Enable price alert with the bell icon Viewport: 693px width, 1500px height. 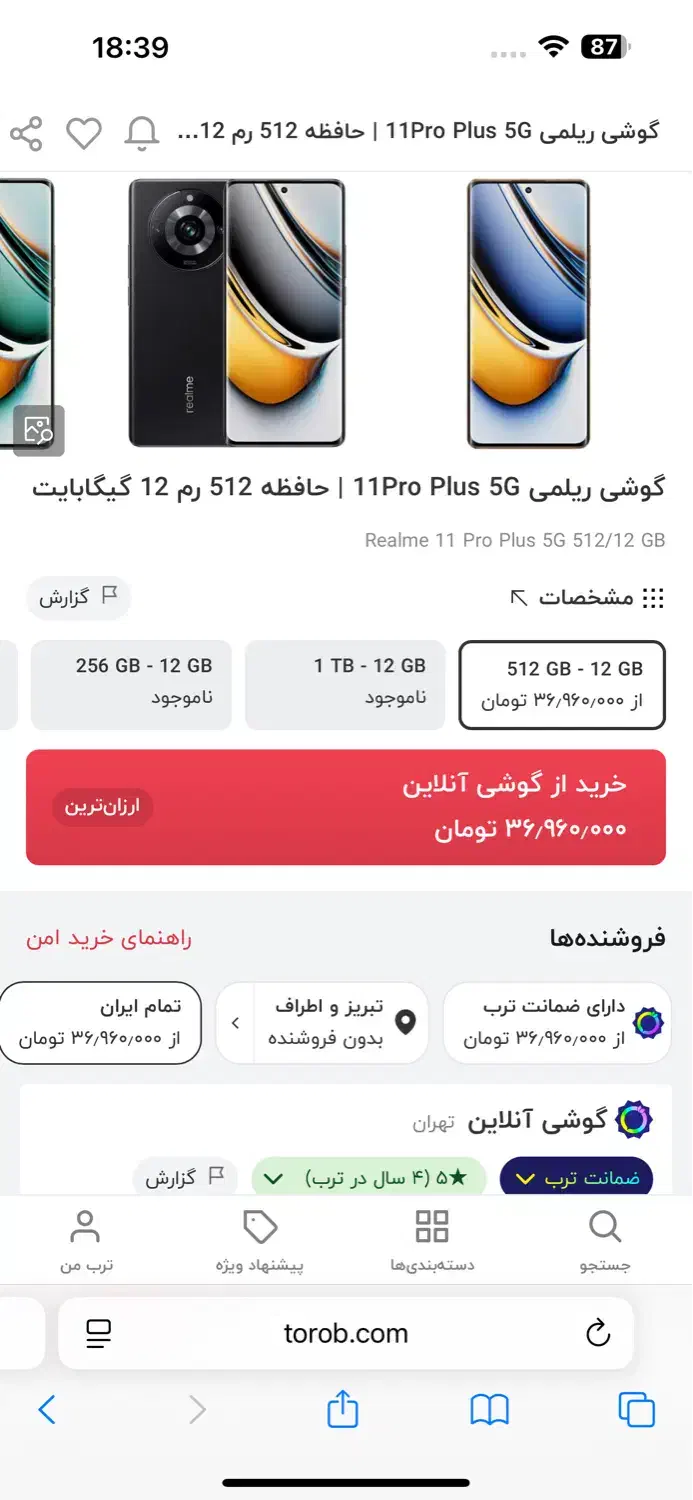coord(141,133)
